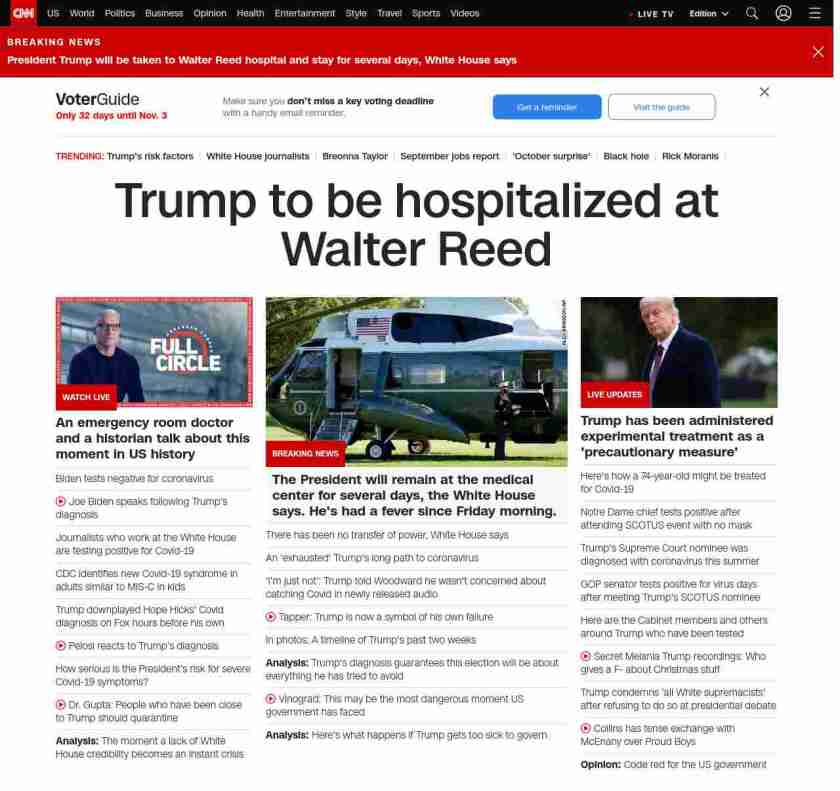Screen dimensions: 840x791
Task: Read opinion 'Code red for the US government'
Action: (x=695, y=765)
